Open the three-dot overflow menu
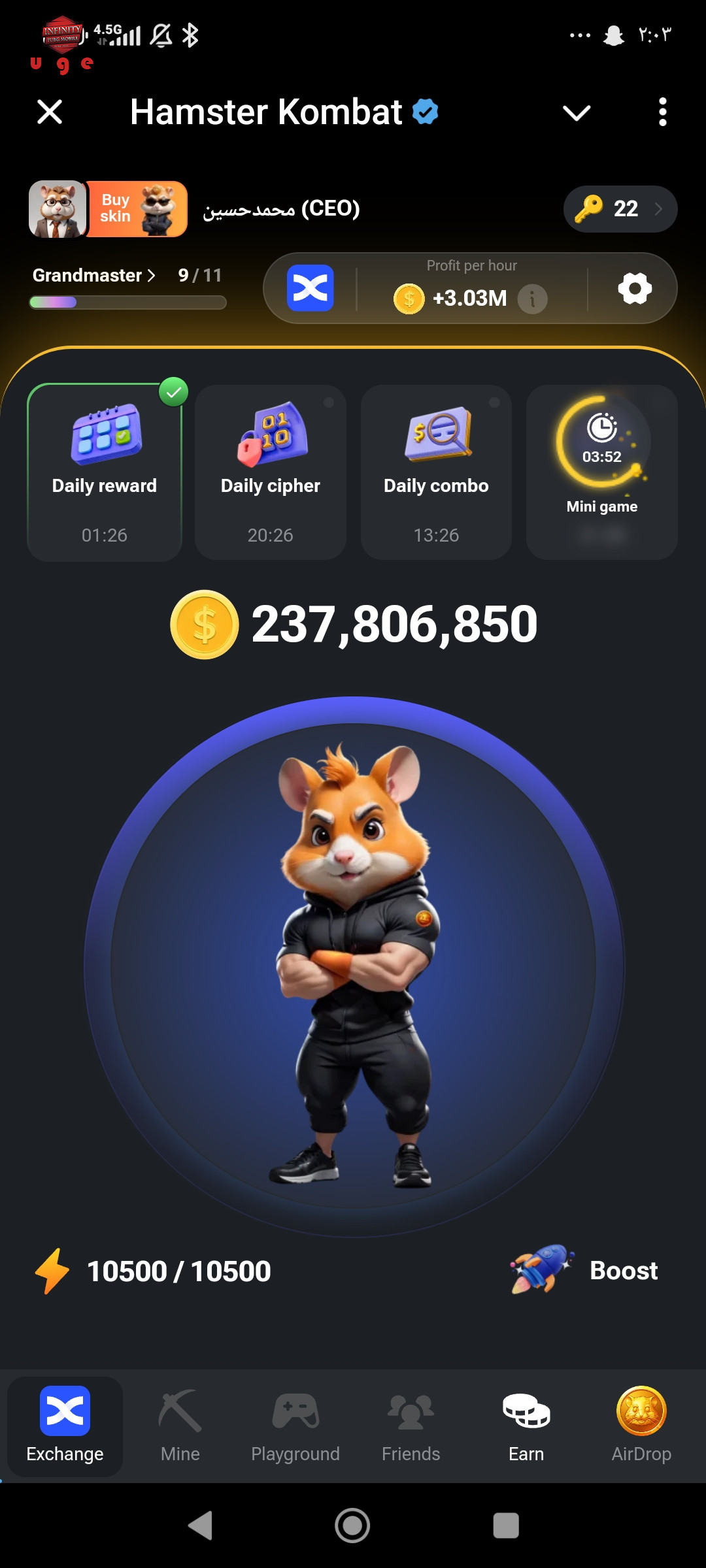This screenshot has width=706, height=1568. [663, 112]
